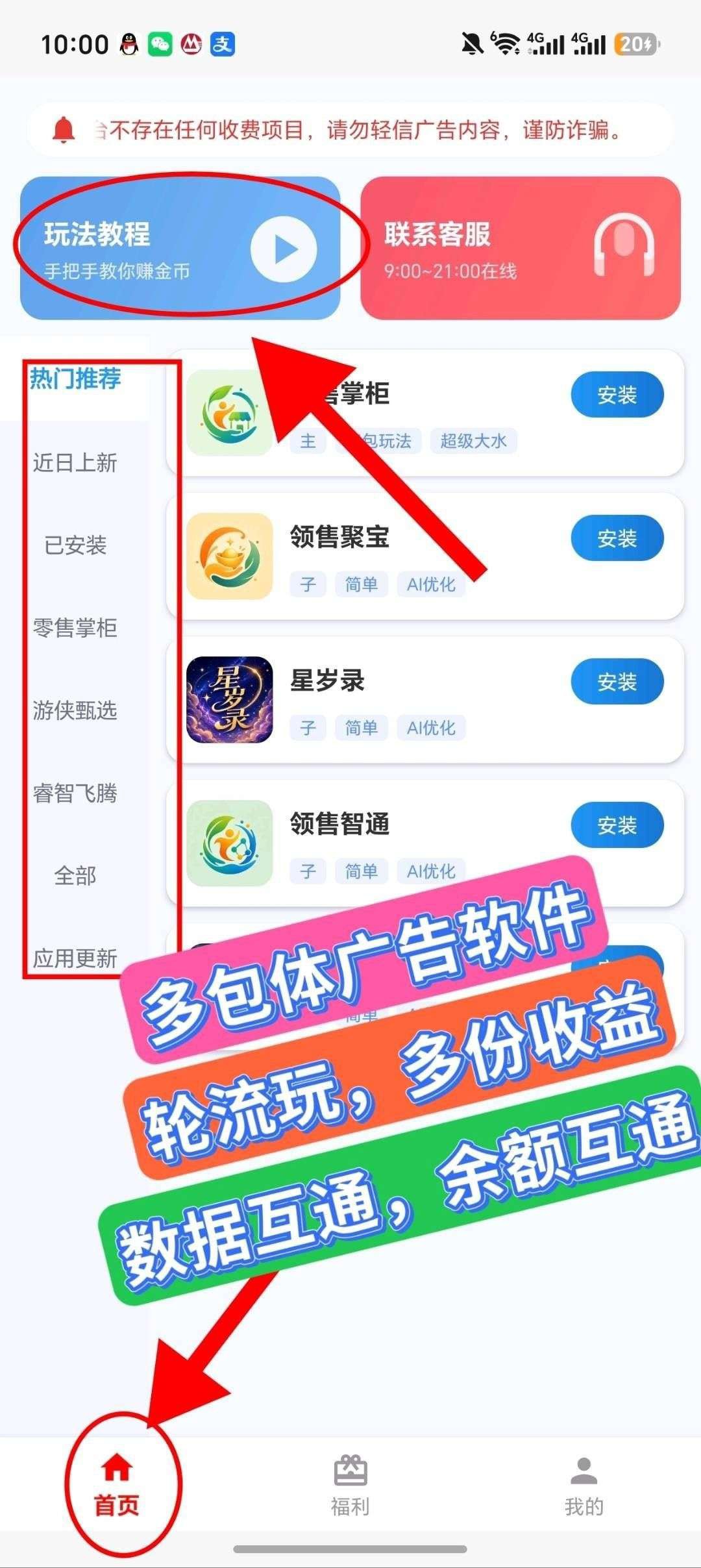This screenshot has height=1568, width=701.
Task: Open the 游侠甄选 category
Action: coord(75,710)
